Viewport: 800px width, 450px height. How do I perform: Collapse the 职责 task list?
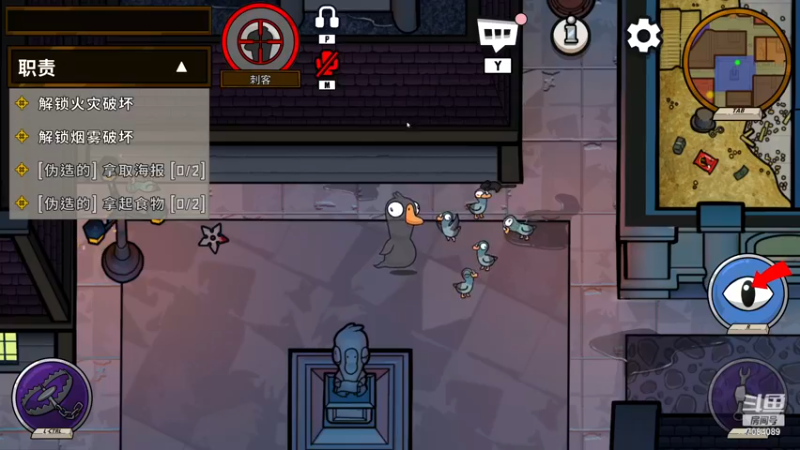(x=181, y=68)
